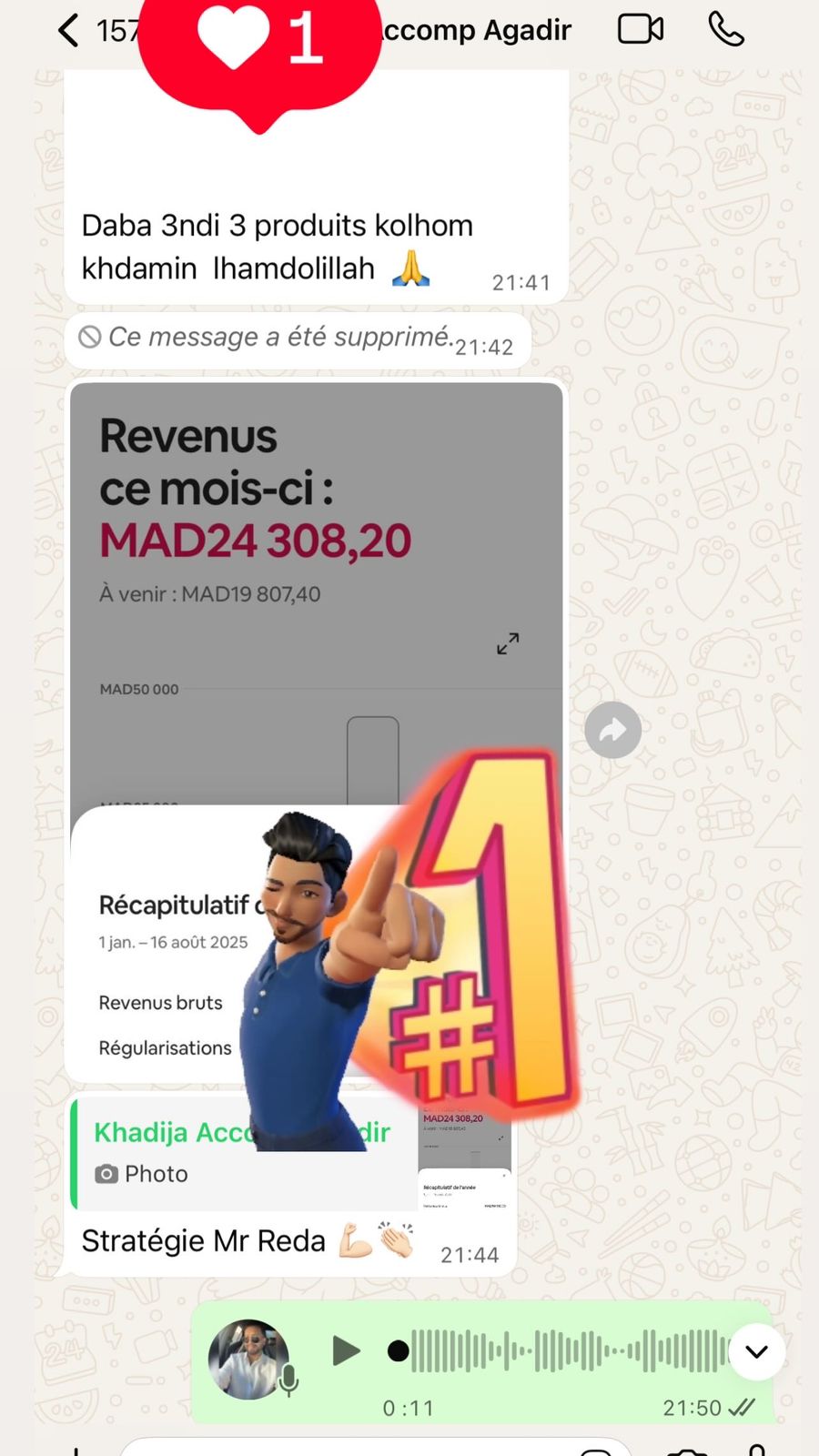Jump to the latest messages with the down chevron
Screen dimensions: 819x1456
(757, 1351)
